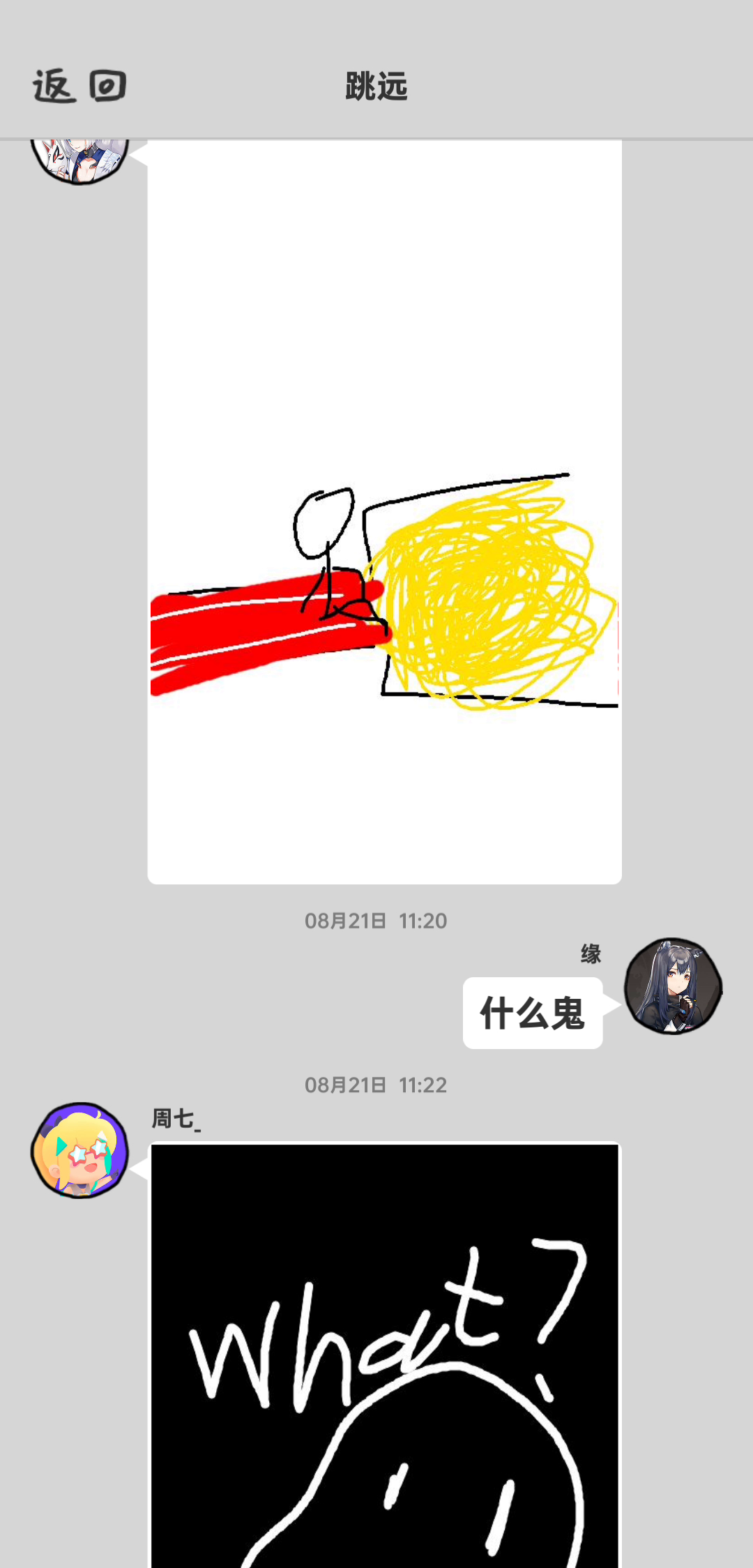Viewport: 753px width, 1568px height.
Task: View 缘's profile avatar
Action: 673,986
